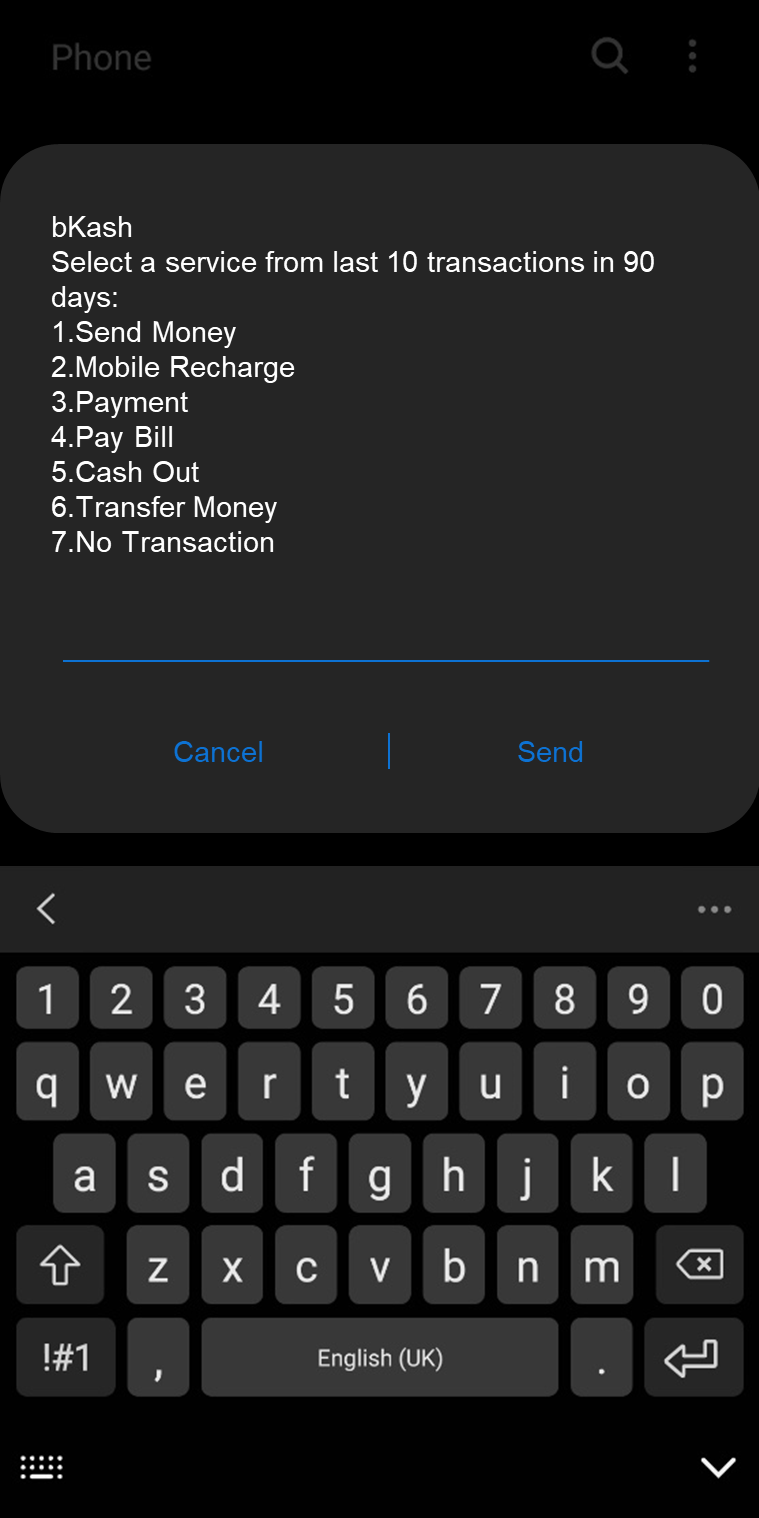Tap the 7 key for No Transaction
Image resolution: width=759 pixels, height=1518 pixels.
pos(490,999)
